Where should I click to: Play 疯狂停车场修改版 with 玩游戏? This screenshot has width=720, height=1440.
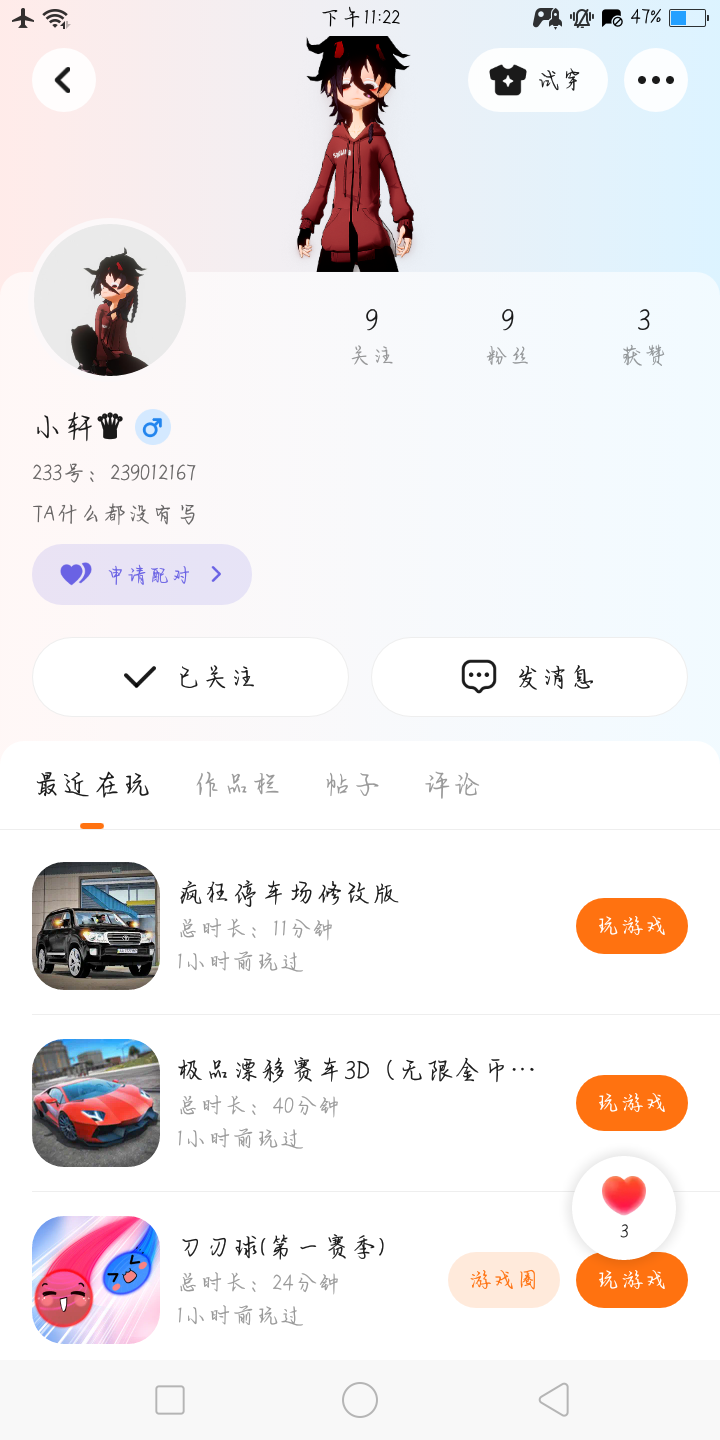pos(631,926)
